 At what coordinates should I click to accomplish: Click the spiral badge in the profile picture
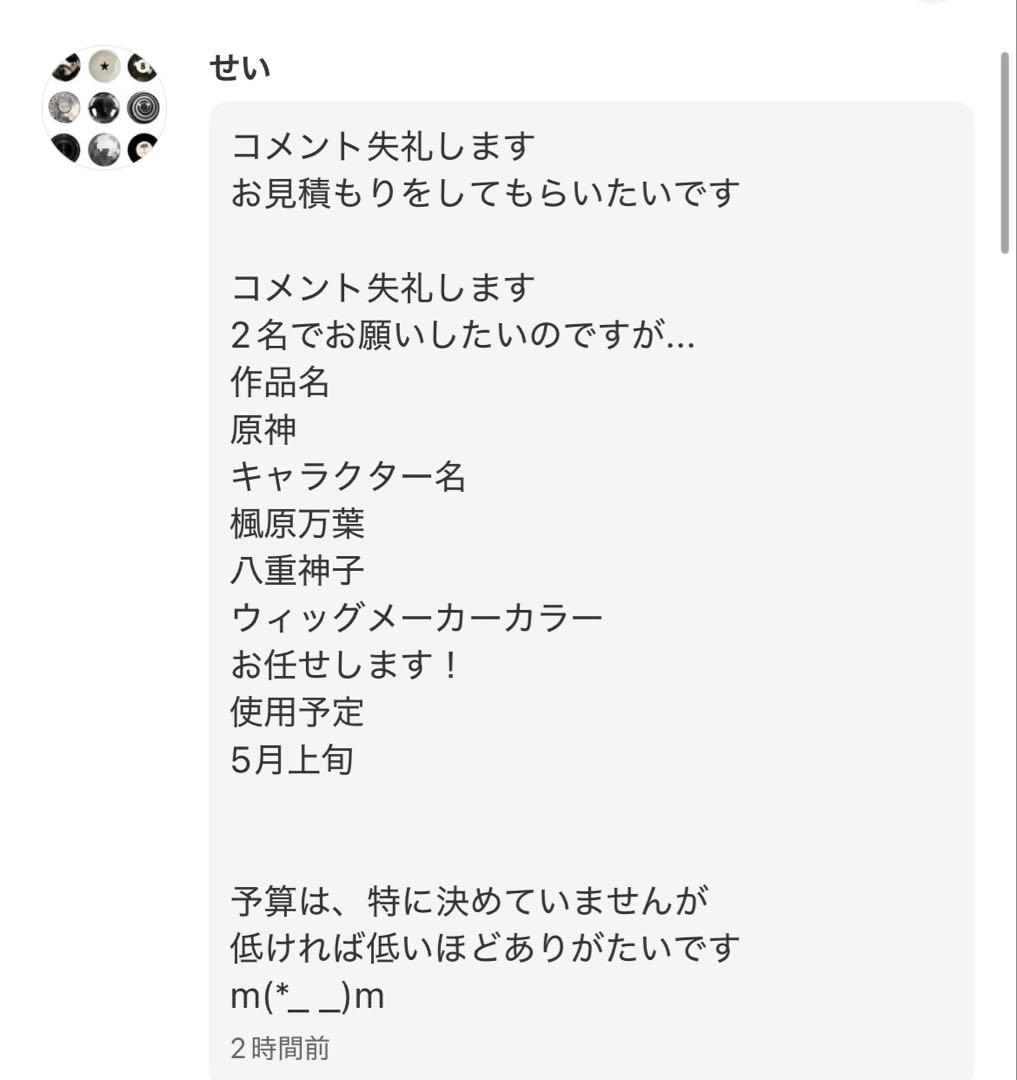[x=143, y=106]
